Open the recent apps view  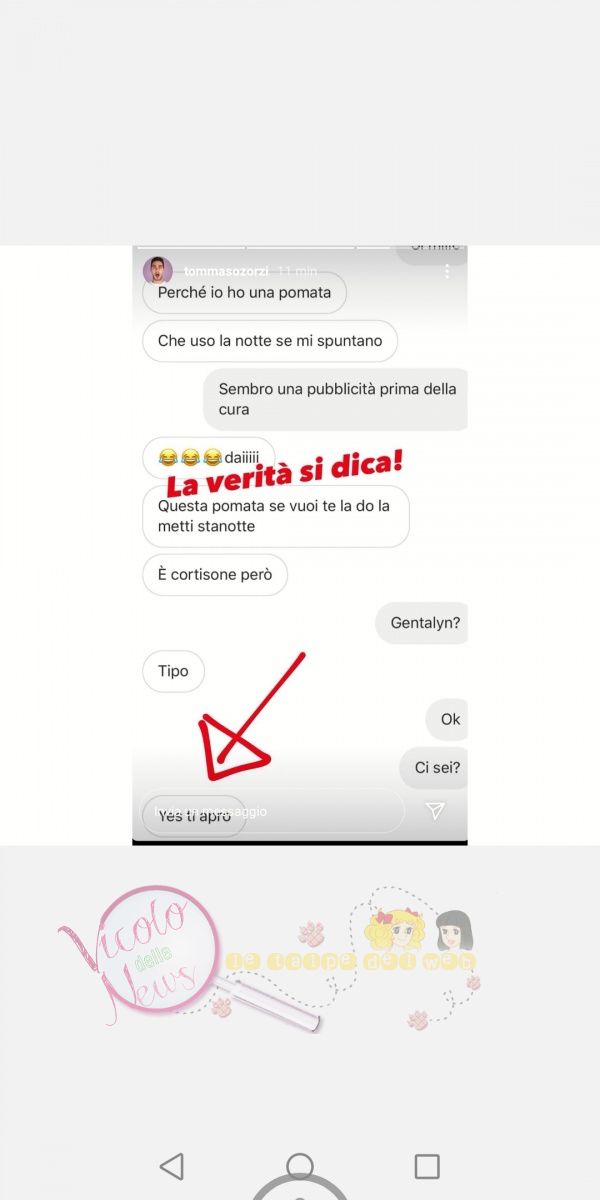click(x=427, y=1166)
